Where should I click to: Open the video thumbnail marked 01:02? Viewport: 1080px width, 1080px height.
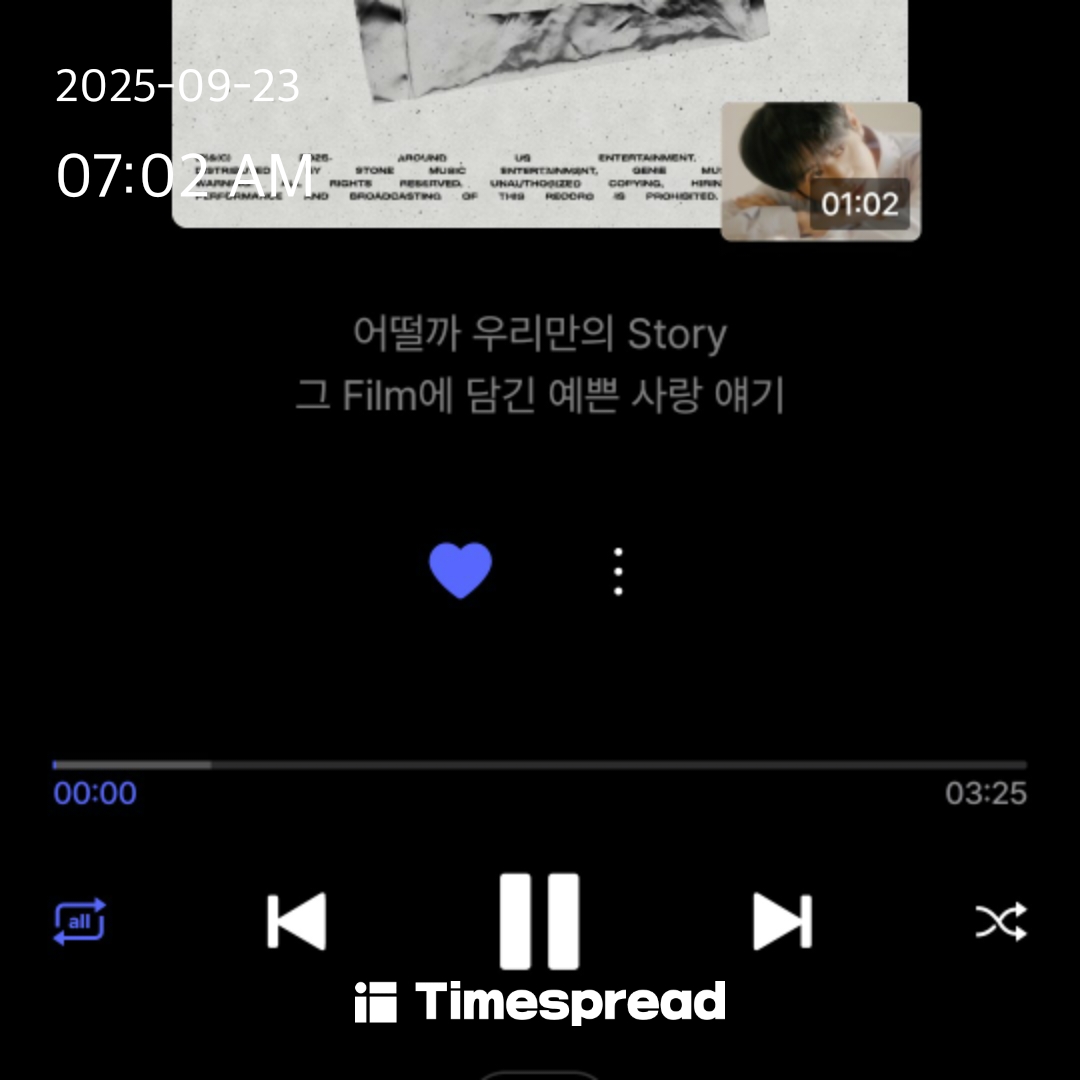820,171
